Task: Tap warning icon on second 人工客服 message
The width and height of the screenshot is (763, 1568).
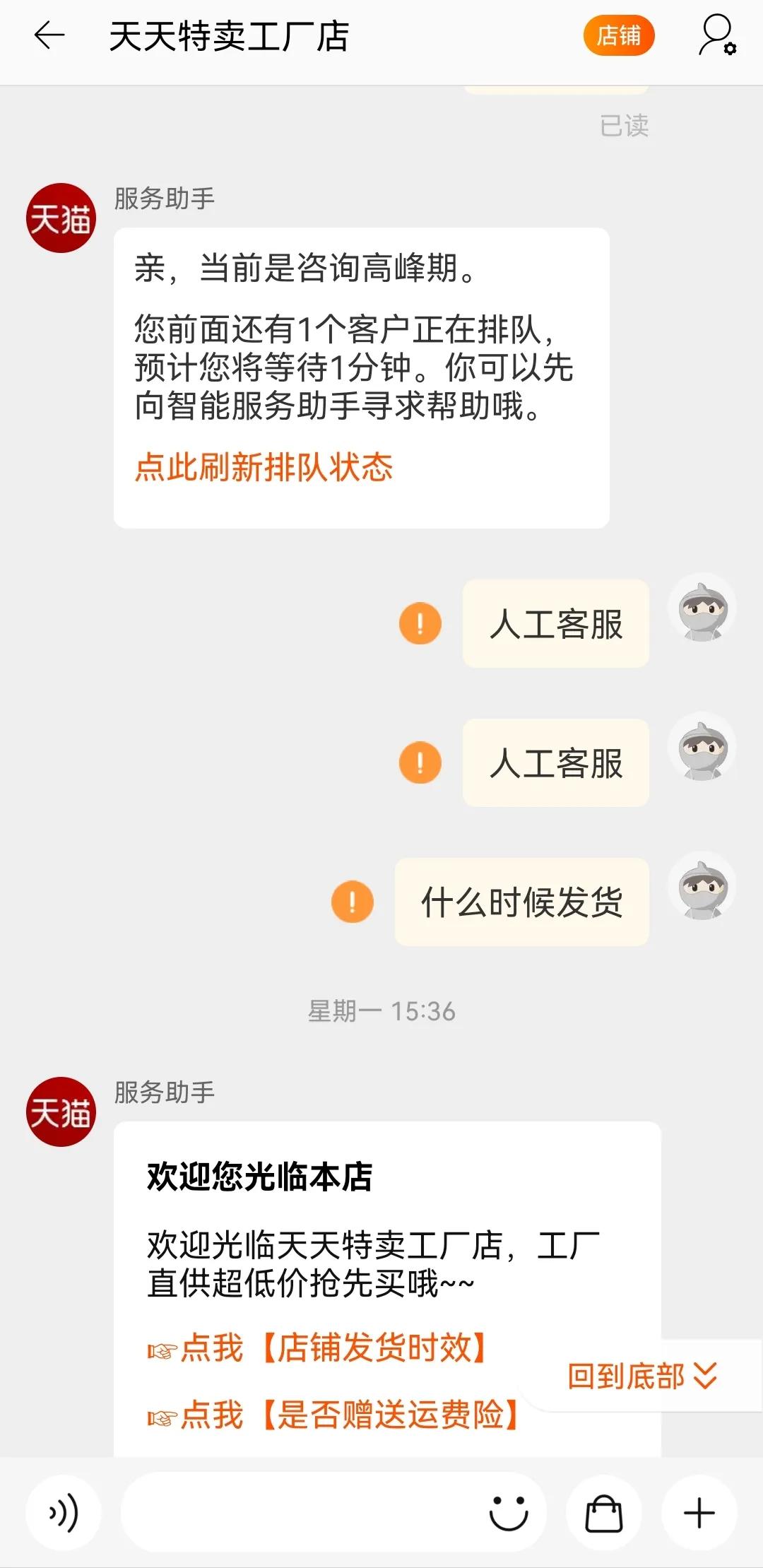Action: [420, 763]
